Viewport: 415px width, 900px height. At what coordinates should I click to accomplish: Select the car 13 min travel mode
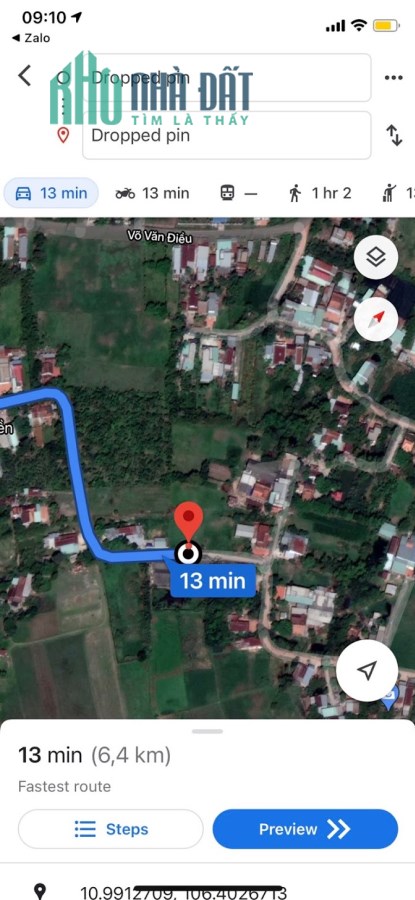51,193
